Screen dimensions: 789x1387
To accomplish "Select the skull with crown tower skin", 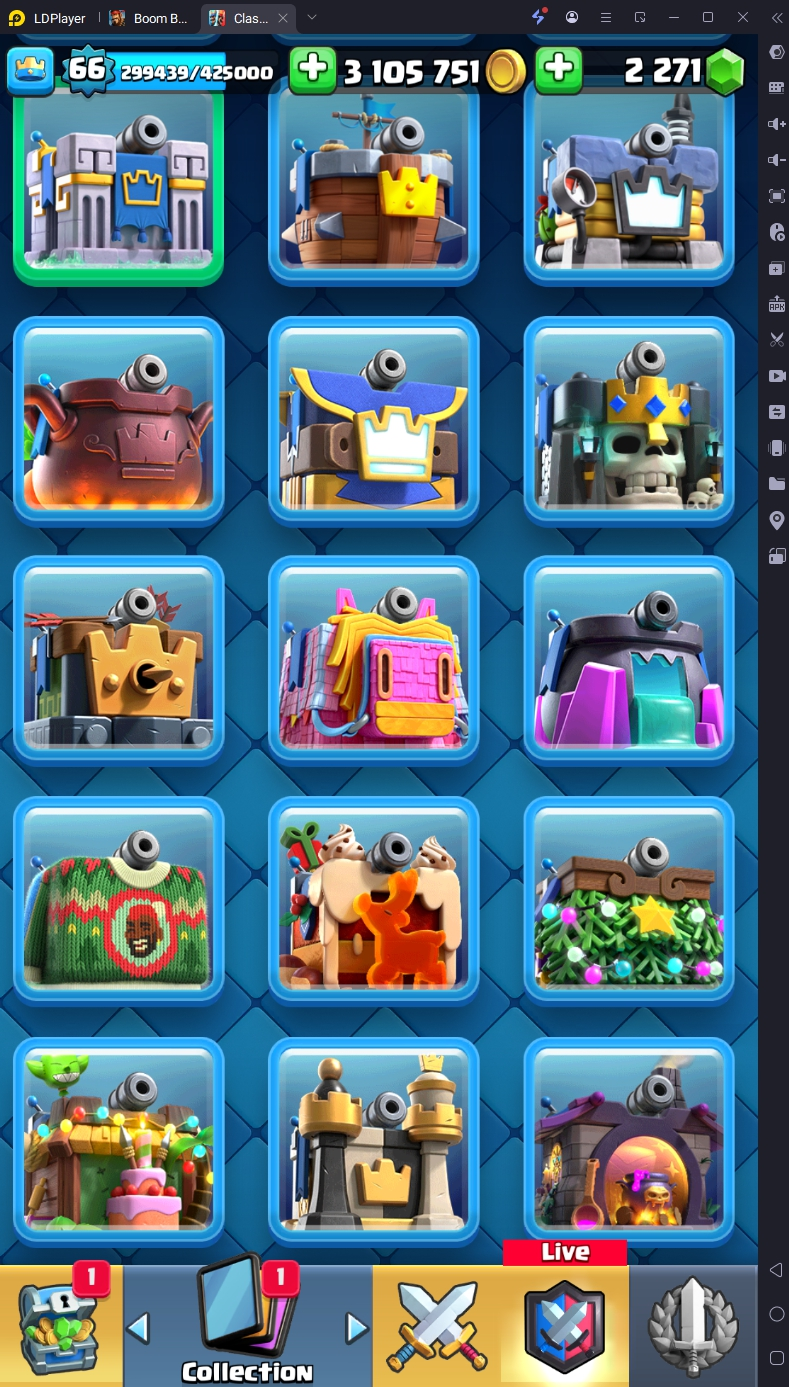I will (x=629, y=421).
